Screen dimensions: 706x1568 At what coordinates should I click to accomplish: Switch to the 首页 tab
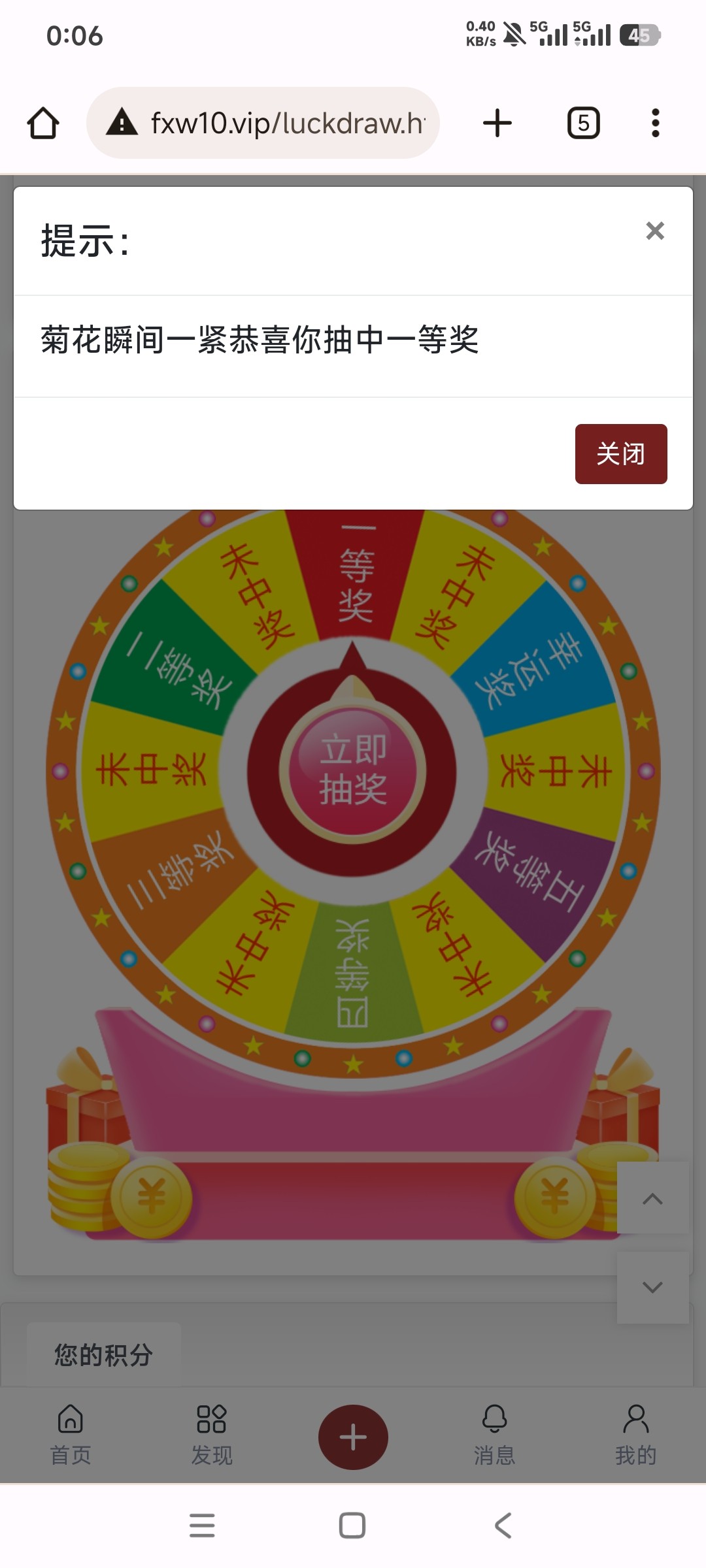[x=70, y=1434]
